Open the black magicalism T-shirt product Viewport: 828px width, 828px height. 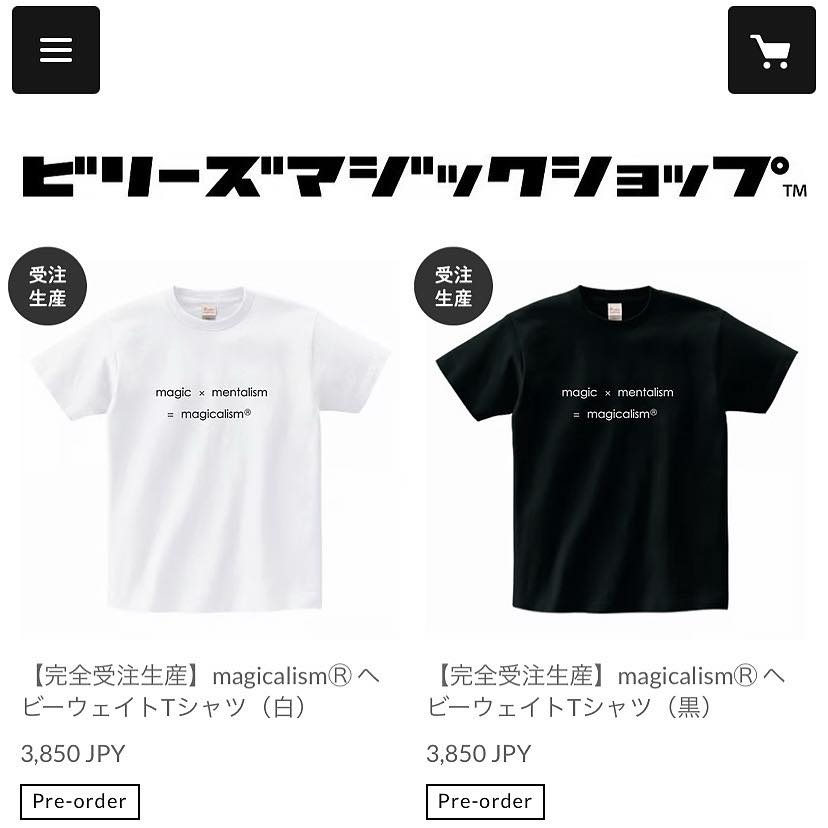pos(615,450)
